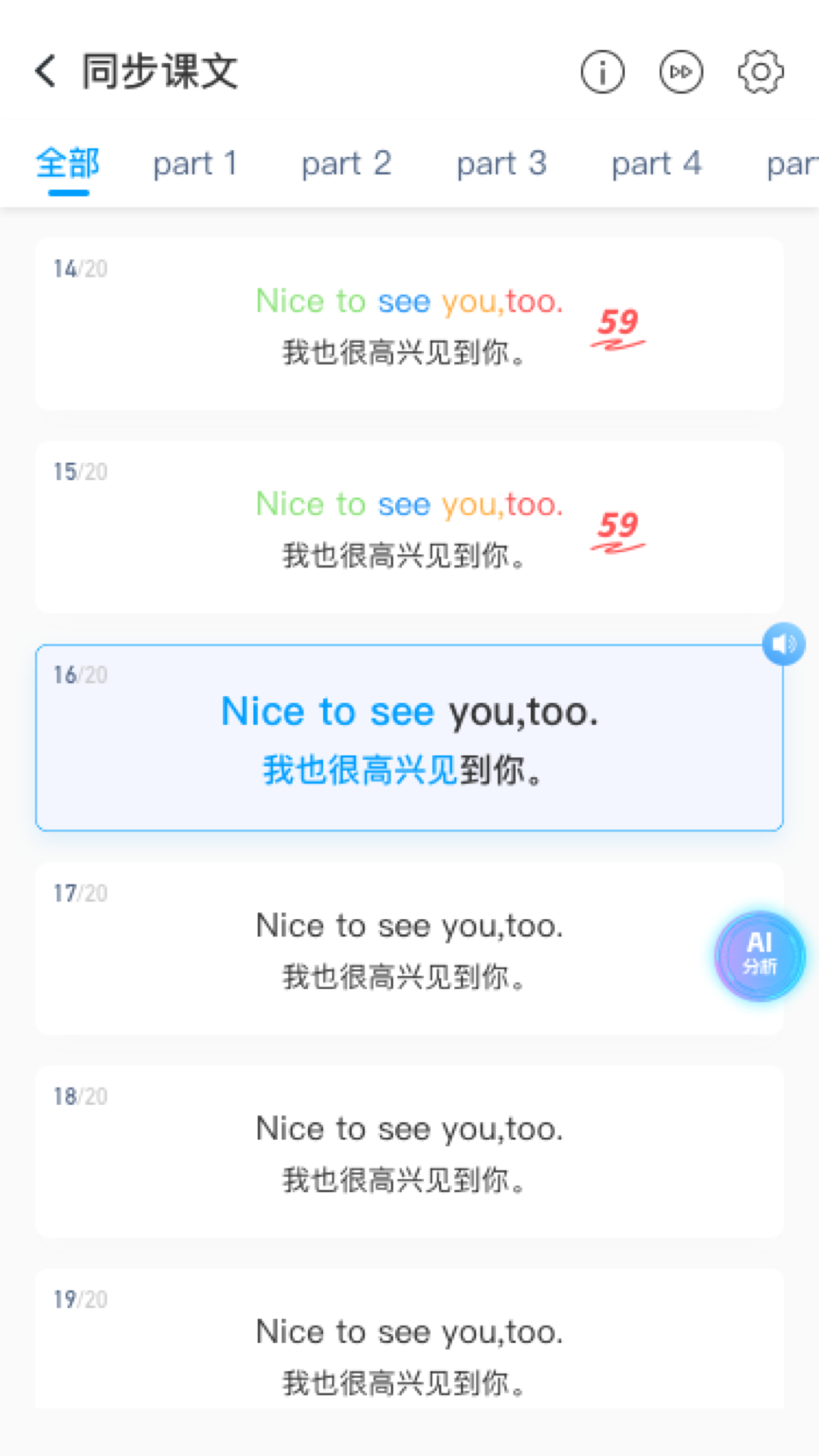Image resolution: width=819 pixels, height=1456 pixels.
Task: Play audio for sentence 16 via speaker icon
Action: tap(783, 643)
